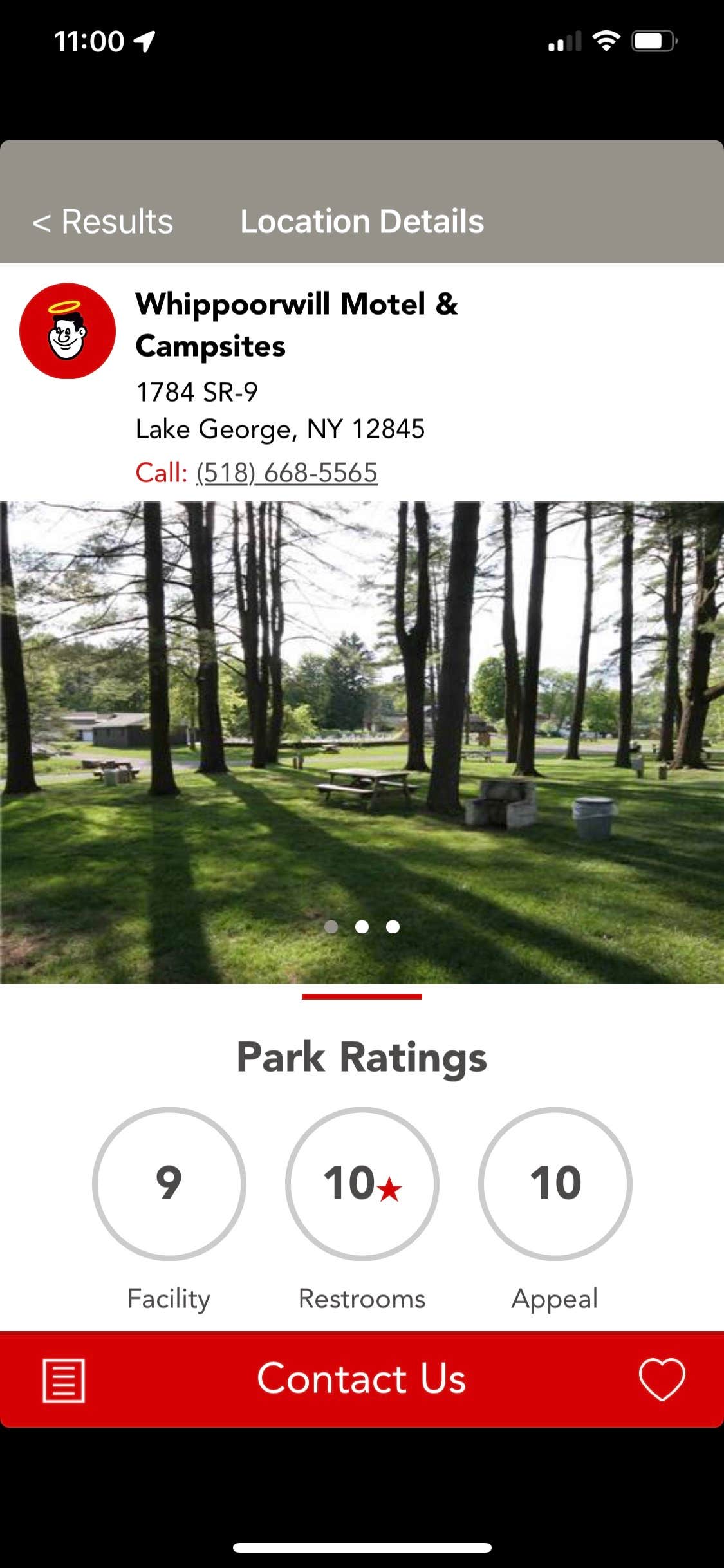Open the campground photo
Screen dimensions: 724x1568
362,742
